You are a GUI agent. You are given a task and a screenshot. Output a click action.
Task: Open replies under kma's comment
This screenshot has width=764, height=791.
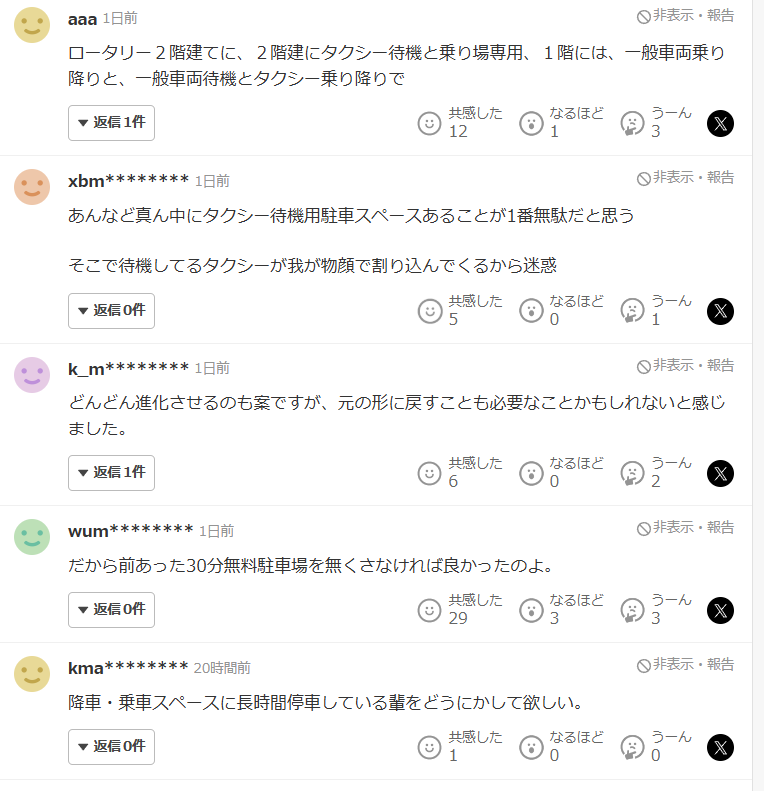click(111, 747)
